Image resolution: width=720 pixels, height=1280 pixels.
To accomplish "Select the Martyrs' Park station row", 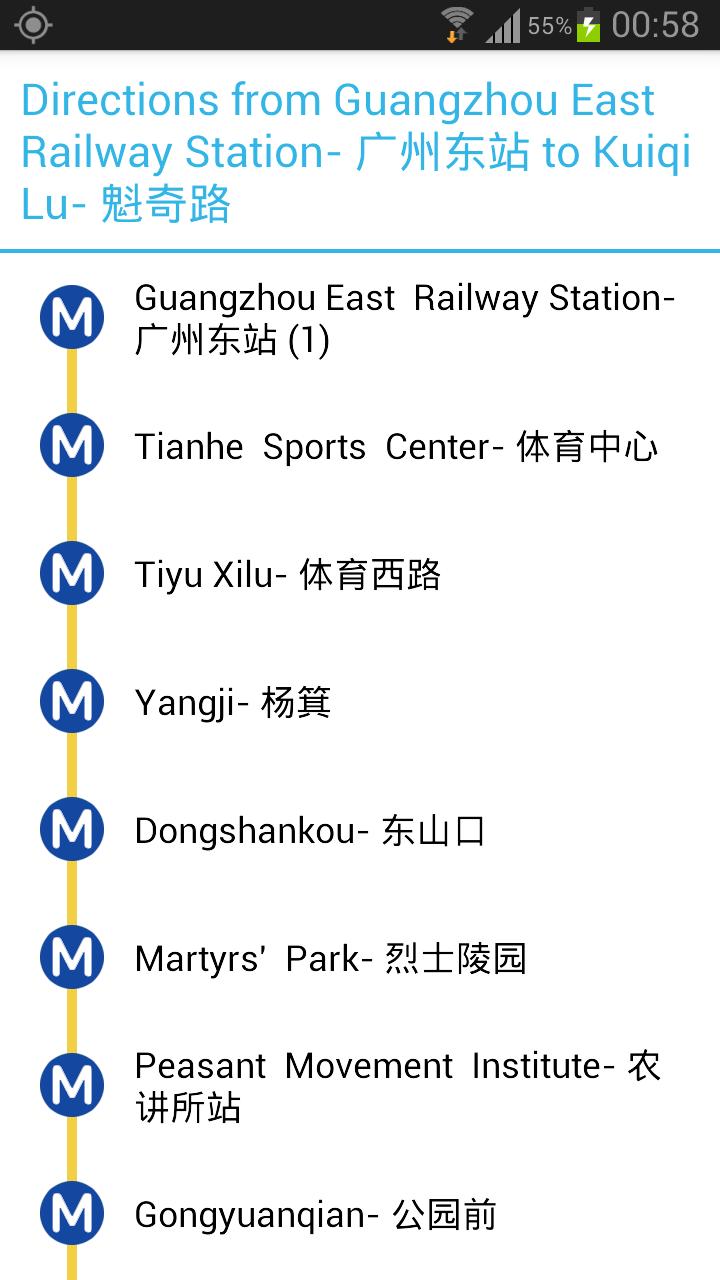I will coord(330,957).
